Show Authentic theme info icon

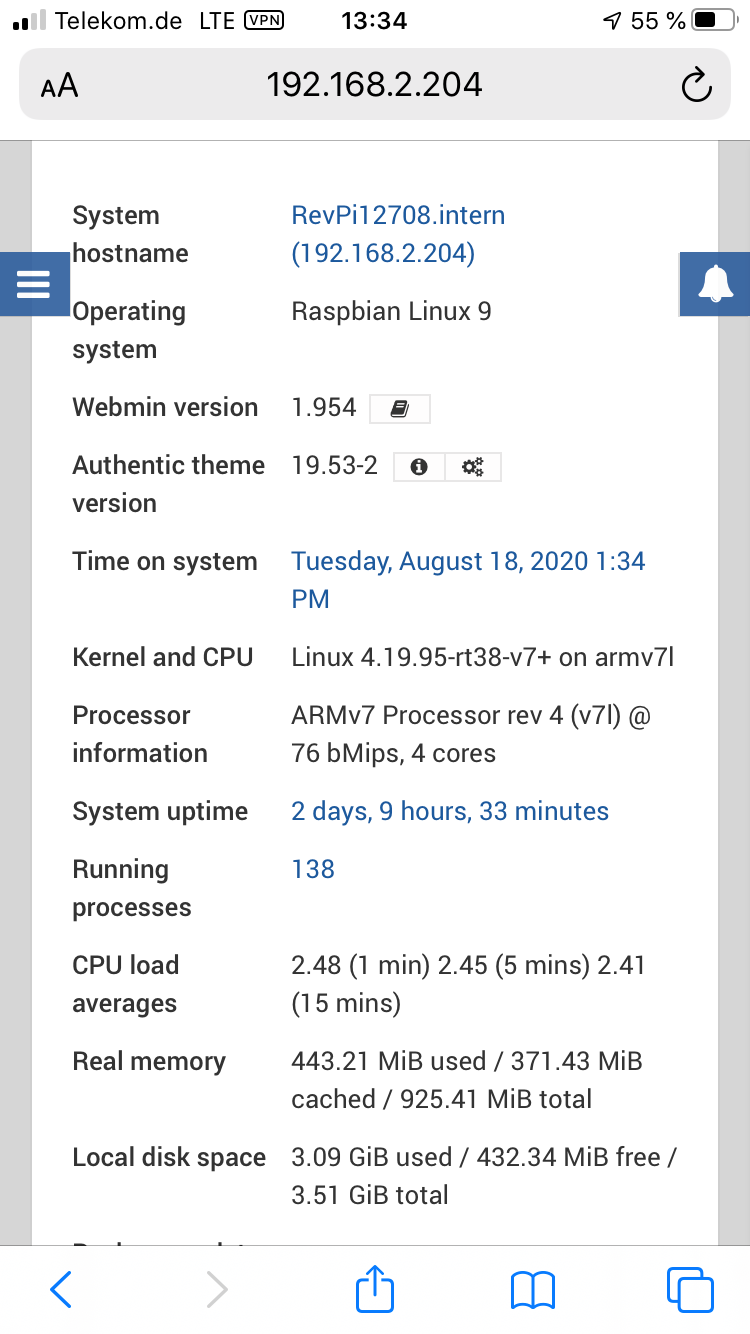point(420,466)
